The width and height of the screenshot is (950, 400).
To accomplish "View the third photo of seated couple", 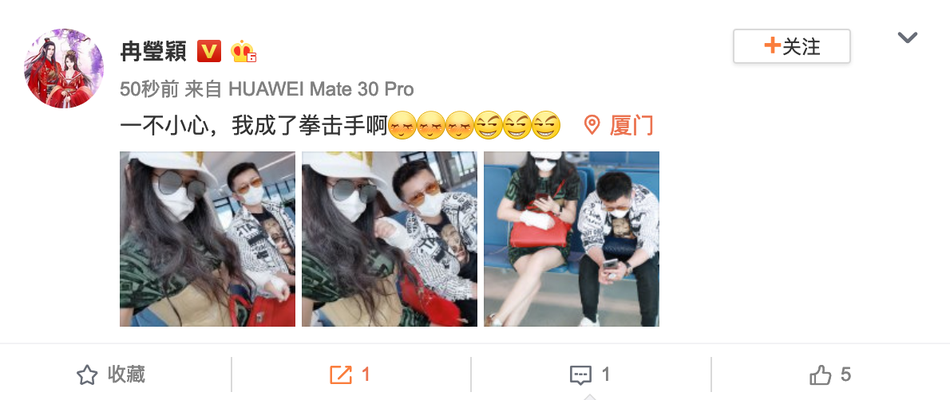I will 571,239.
